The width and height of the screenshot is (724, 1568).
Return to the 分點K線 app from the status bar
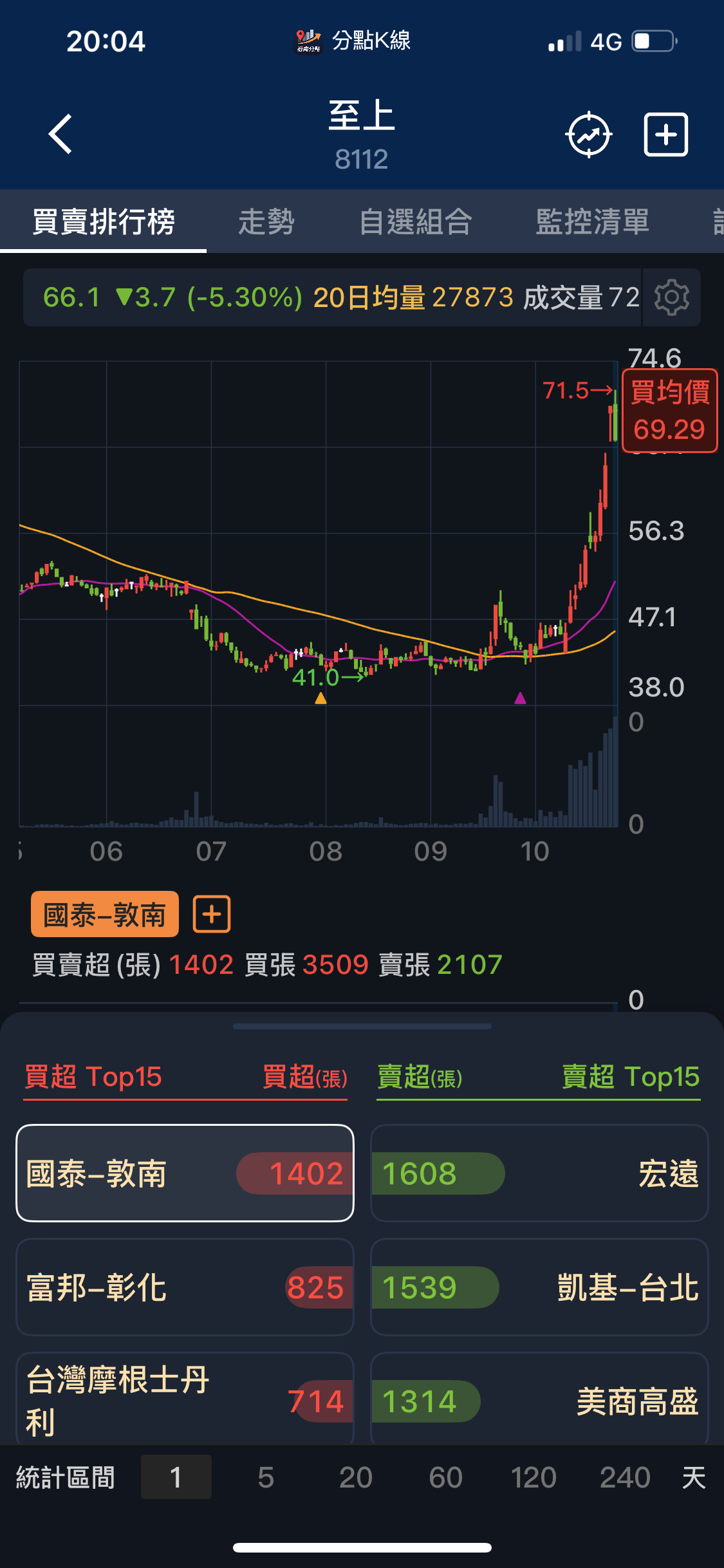pos(353,41)
